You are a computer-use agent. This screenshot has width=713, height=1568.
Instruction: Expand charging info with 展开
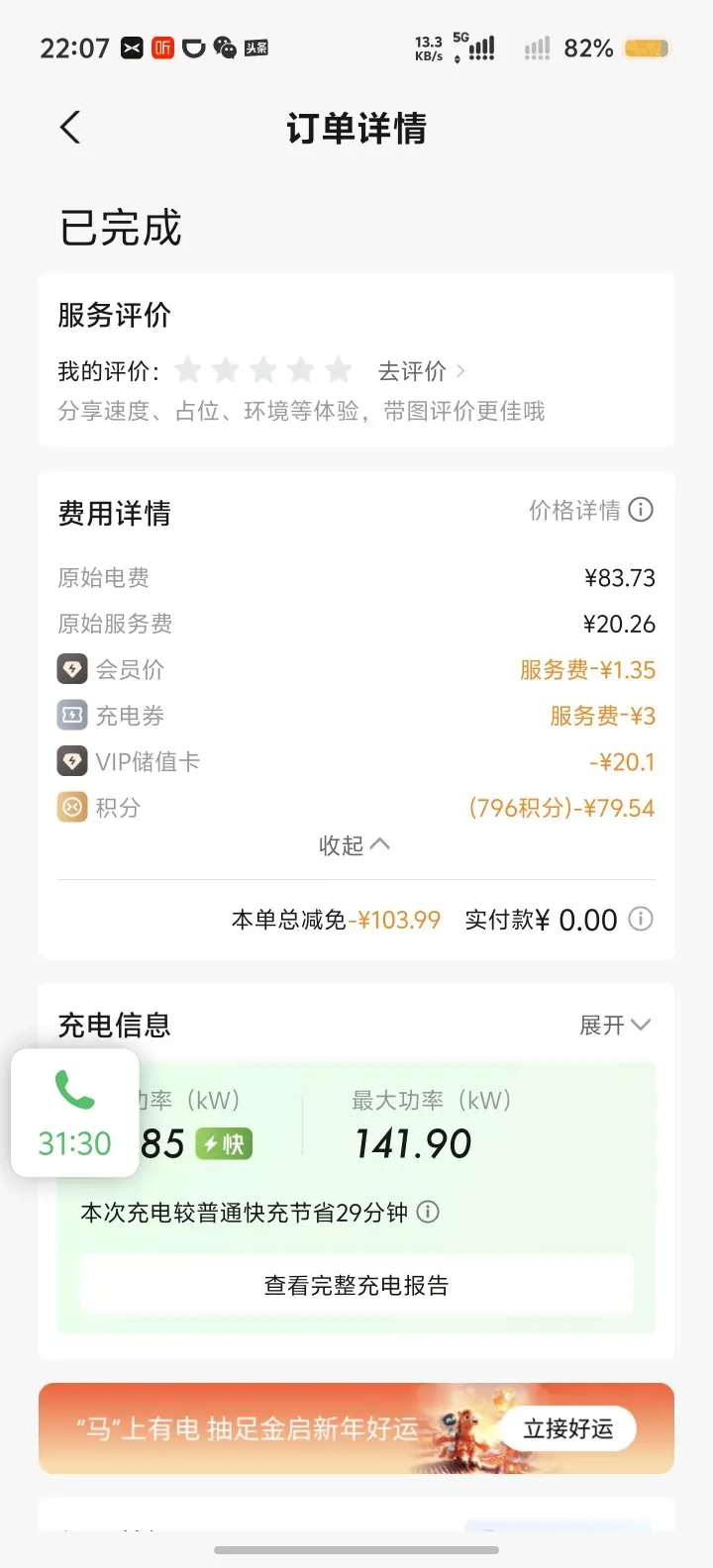(615, 1025)
